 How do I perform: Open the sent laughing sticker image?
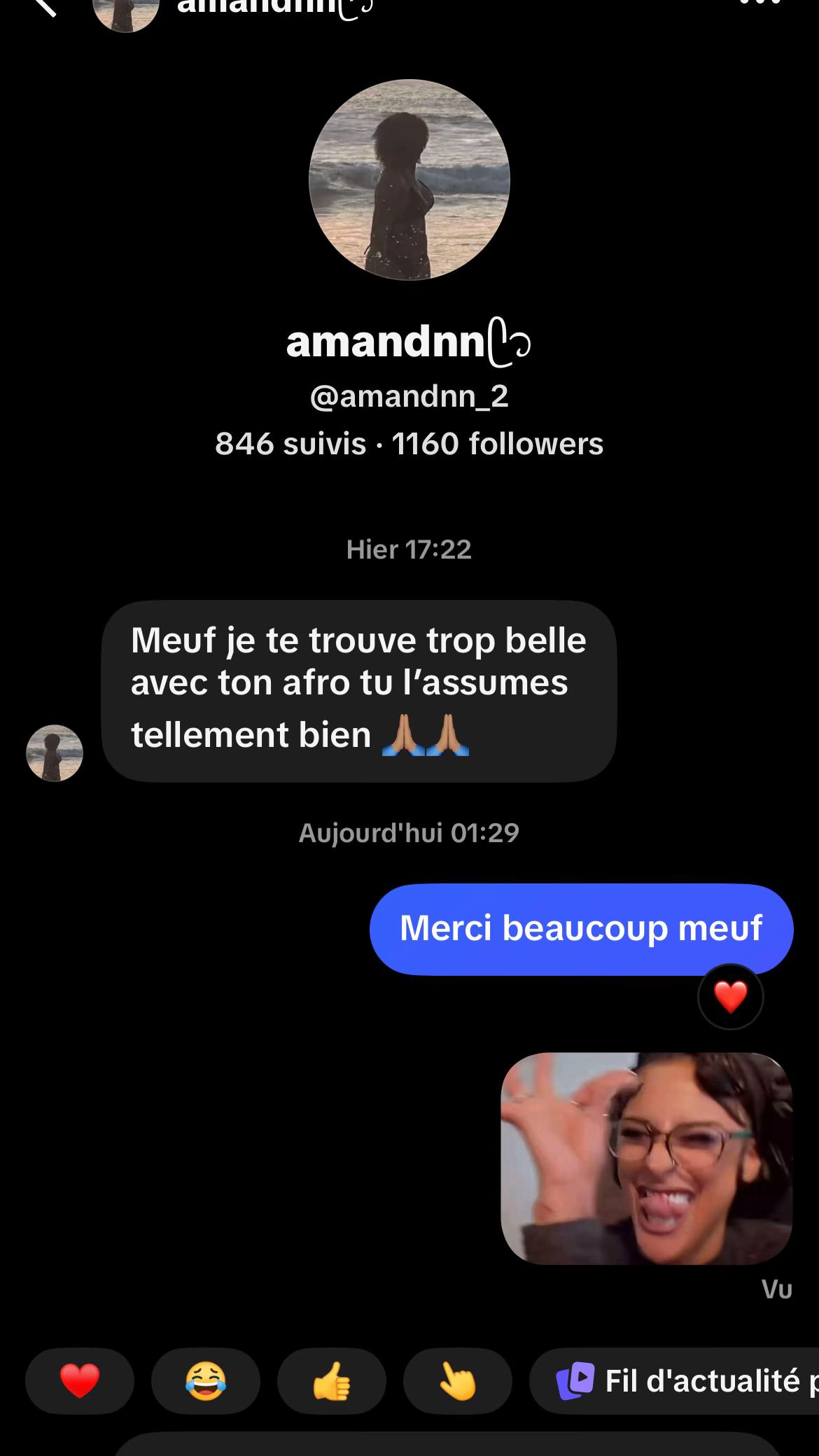tap(647, 1158)
